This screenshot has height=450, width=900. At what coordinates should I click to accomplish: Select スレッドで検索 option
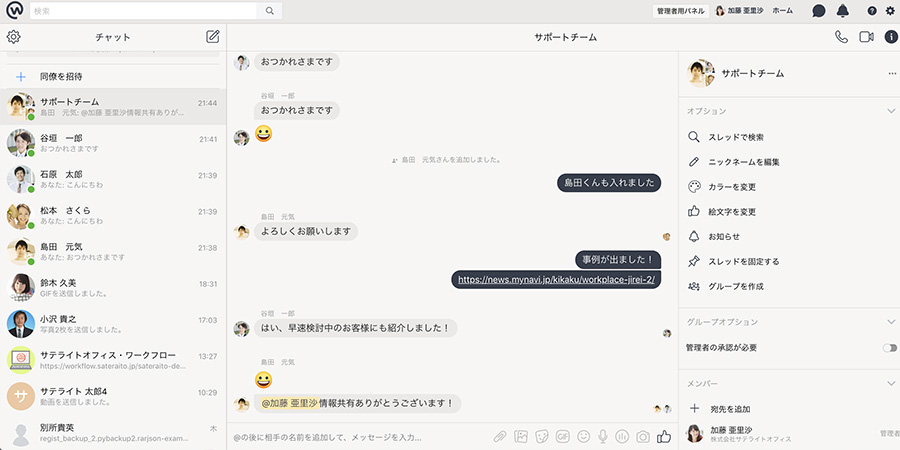(x=735, y=137)
